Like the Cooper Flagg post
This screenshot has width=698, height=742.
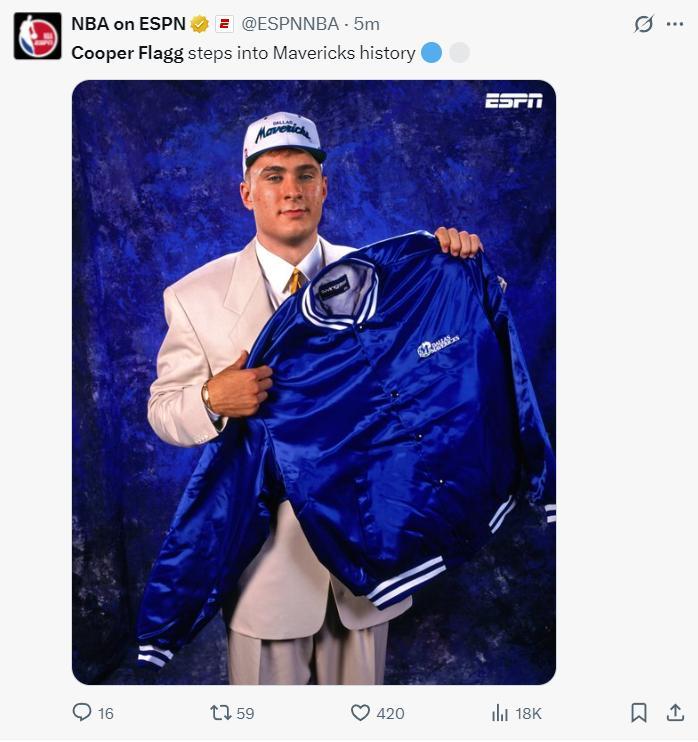(x=361, y=712)
